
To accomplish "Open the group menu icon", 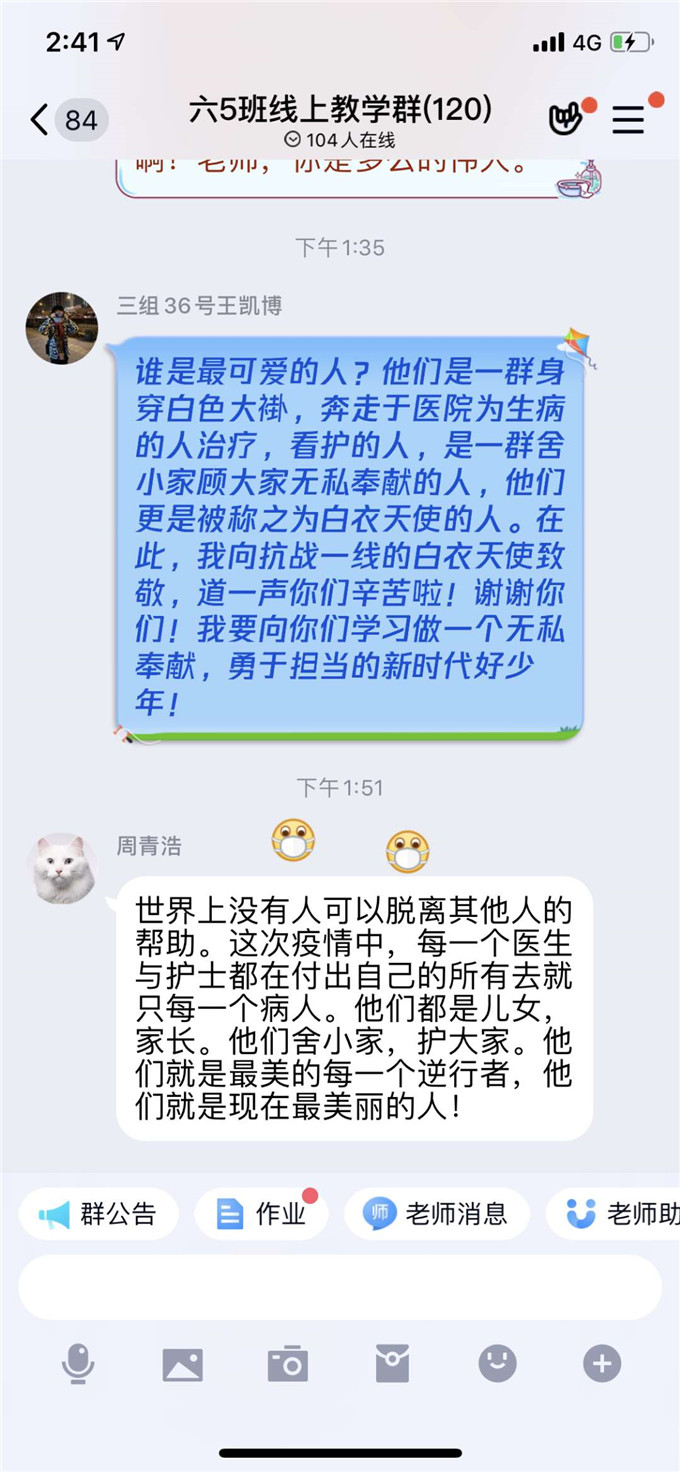I will pos(628,121).
